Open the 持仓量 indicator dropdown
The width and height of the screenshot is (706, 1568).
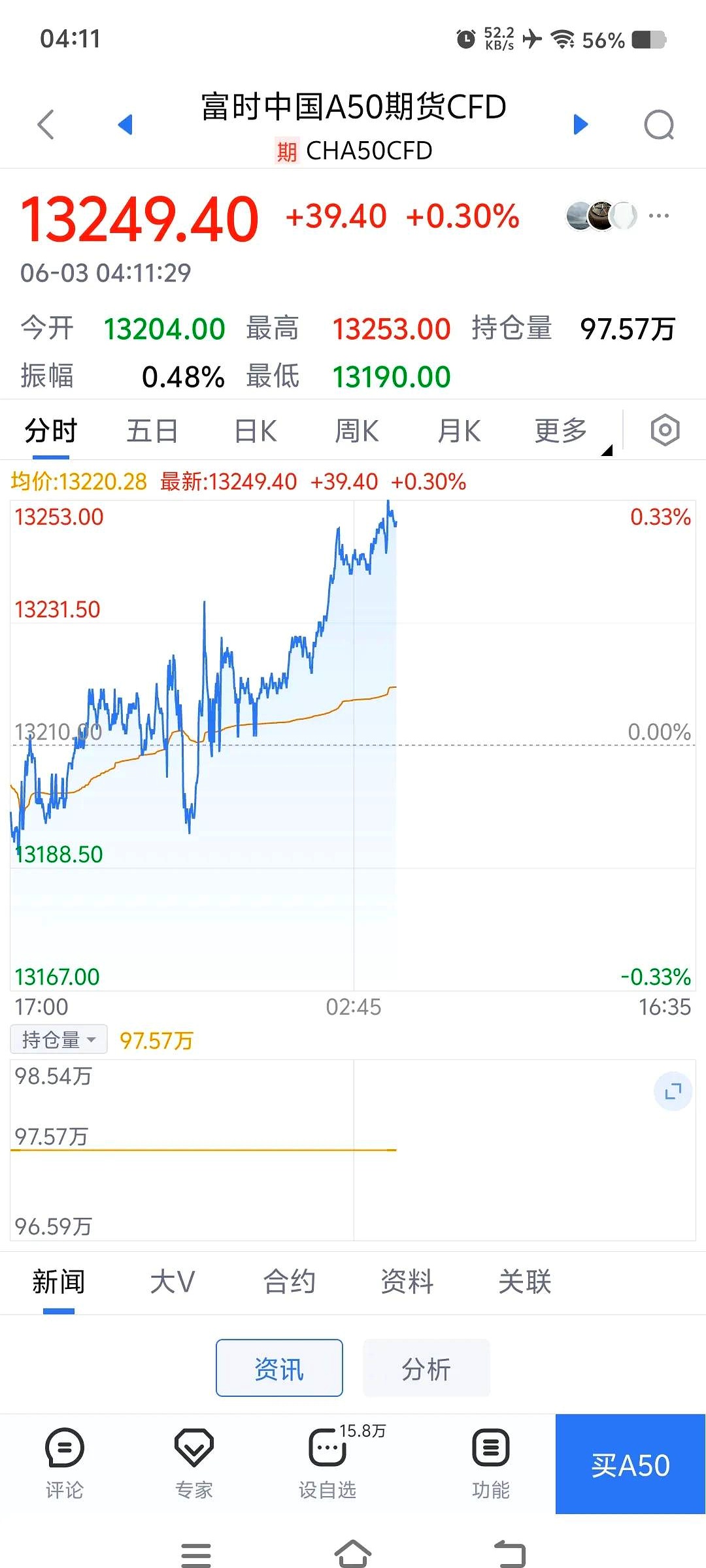click(x=58, y=1039)
